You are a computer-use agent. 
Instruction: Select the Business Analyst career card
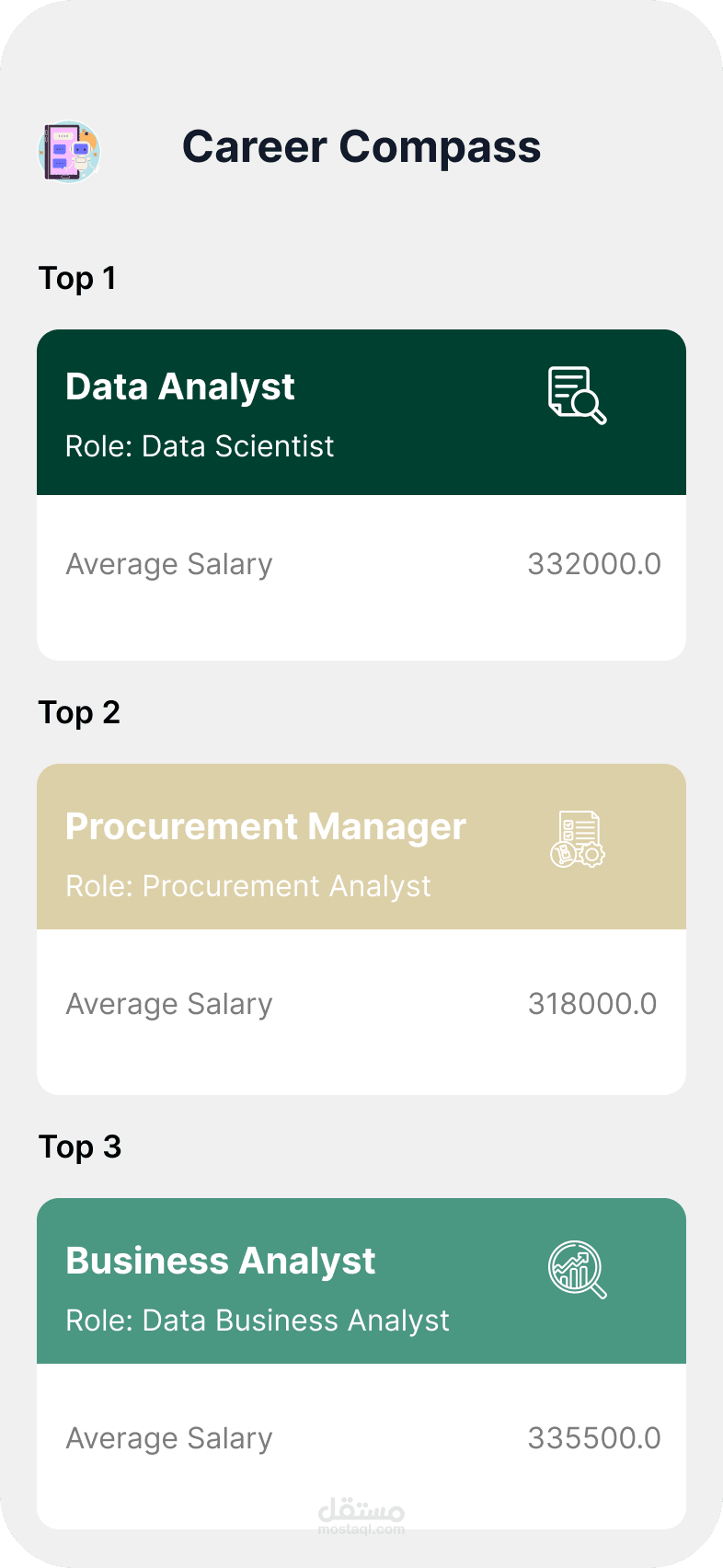361,1362
